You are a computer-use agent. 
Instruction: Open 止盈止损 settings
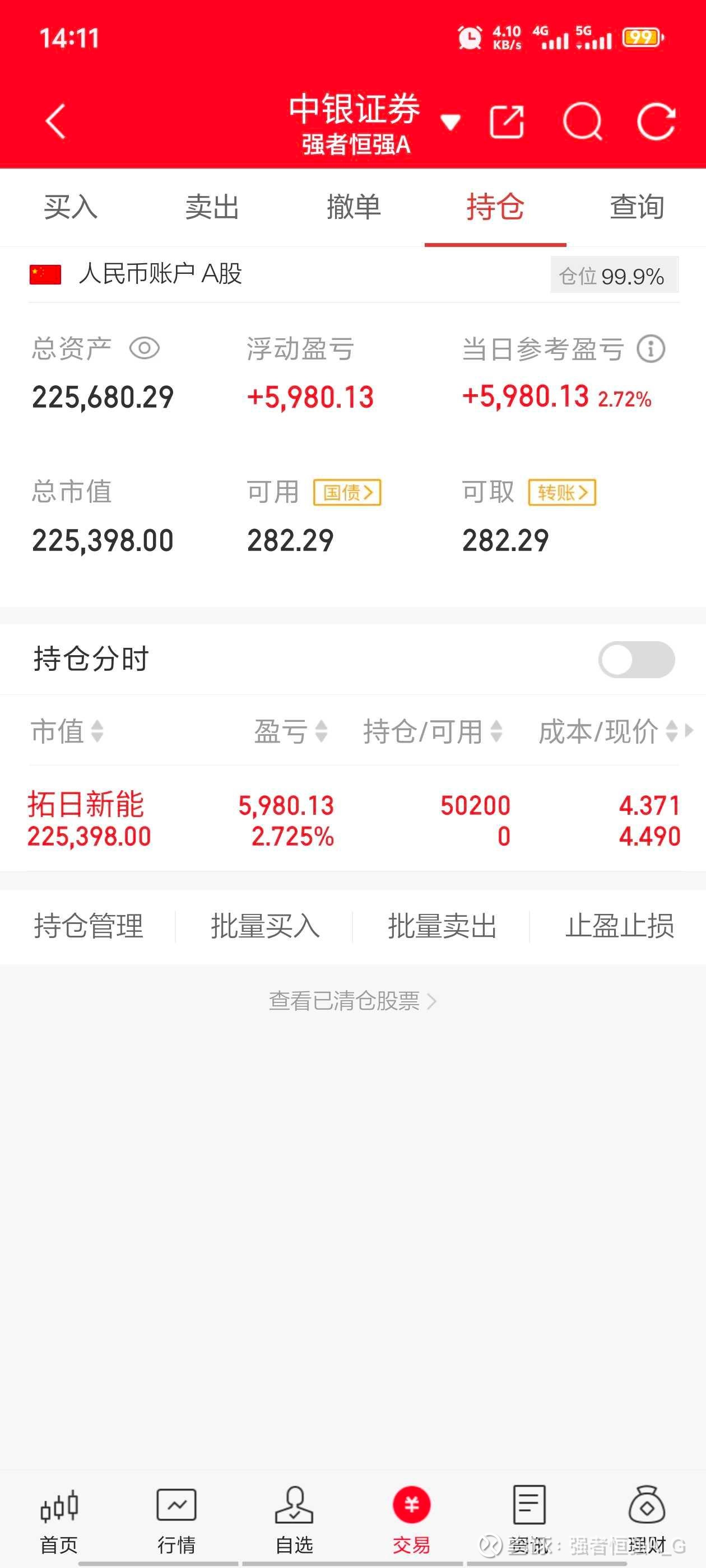click(x=620, y=926)
